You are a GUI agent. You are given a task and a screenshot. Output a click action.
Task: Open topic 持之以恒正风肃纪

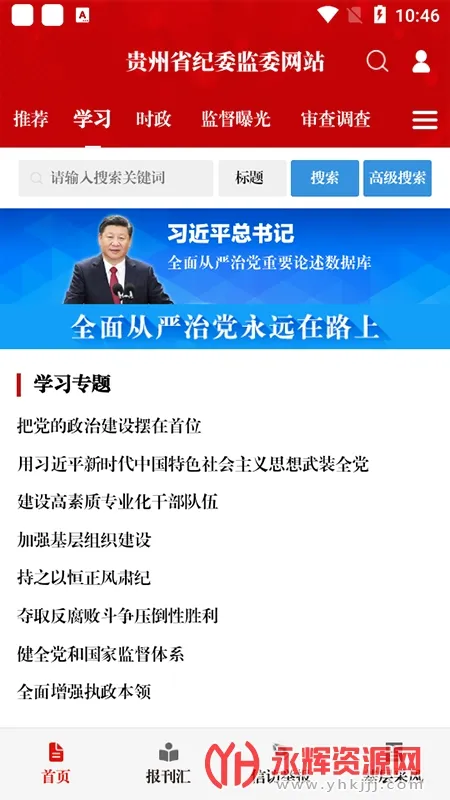[84, 578]
